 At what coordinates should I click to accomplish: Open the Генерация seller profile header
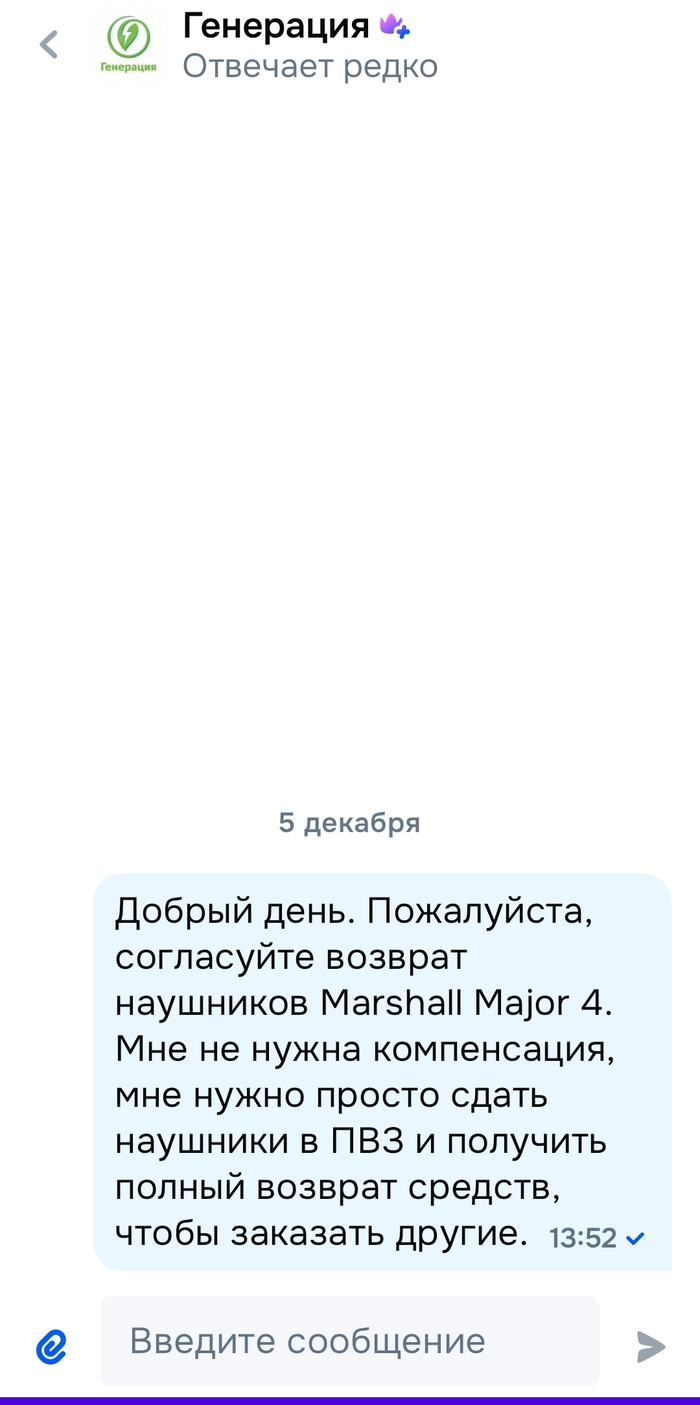[275, 45]
